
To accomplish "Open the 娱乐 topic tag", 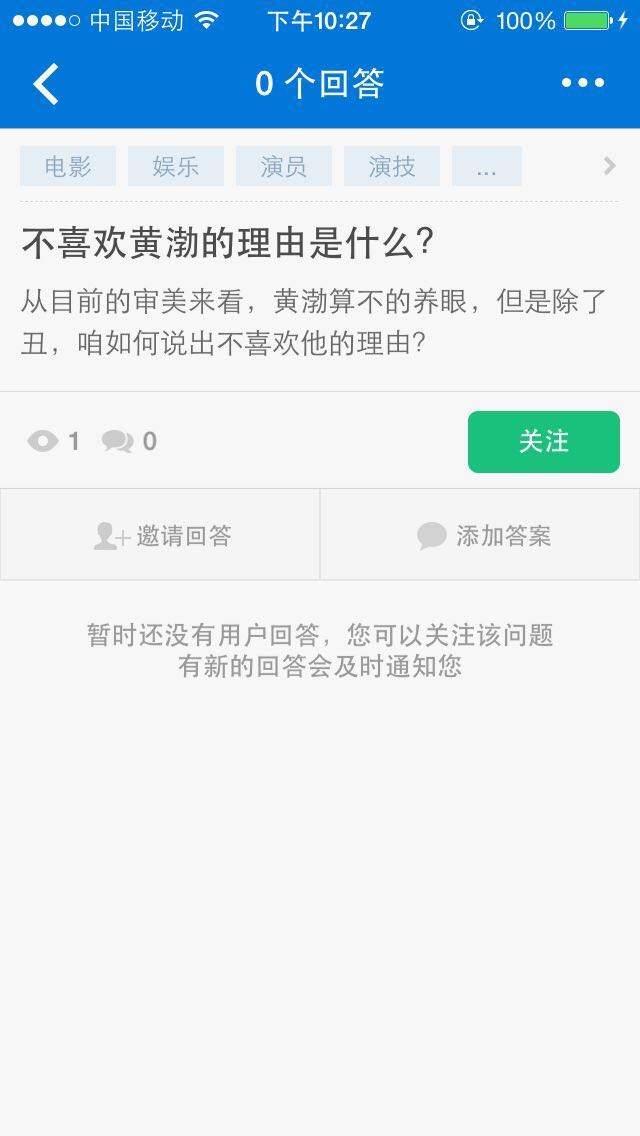I will 176,167.
